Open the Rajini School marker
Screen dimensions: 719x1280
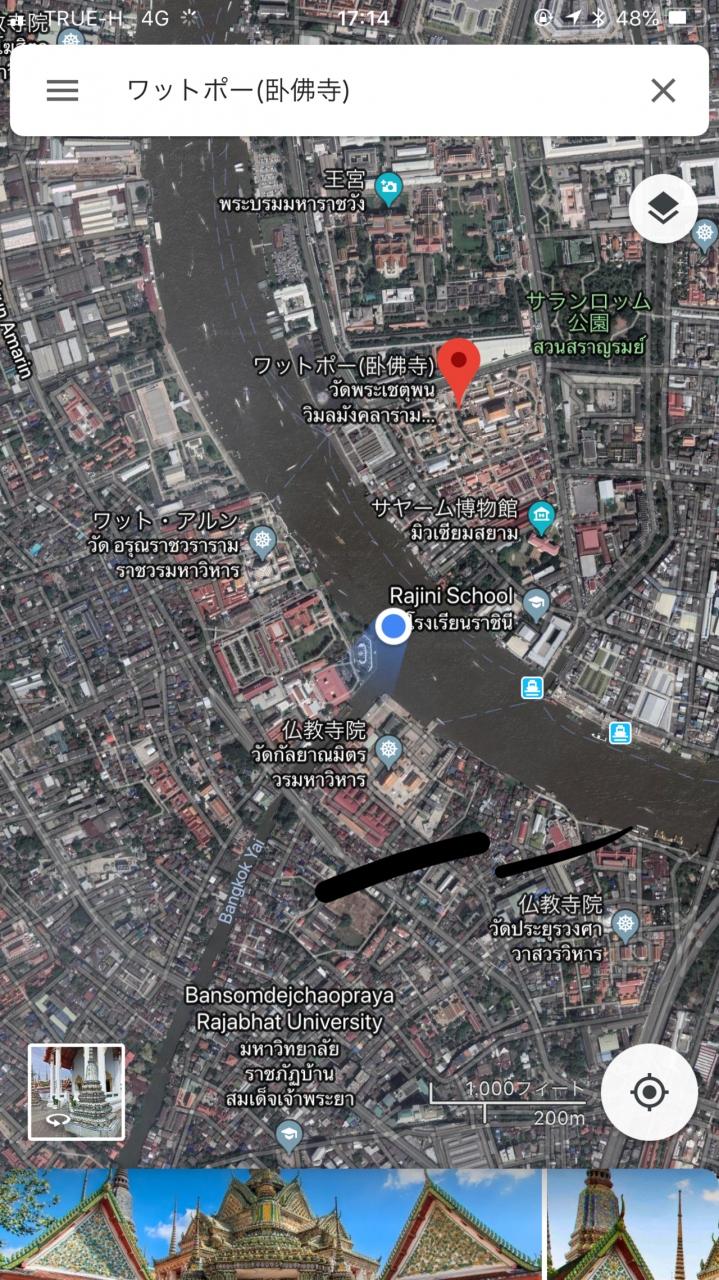coord(536,603)
